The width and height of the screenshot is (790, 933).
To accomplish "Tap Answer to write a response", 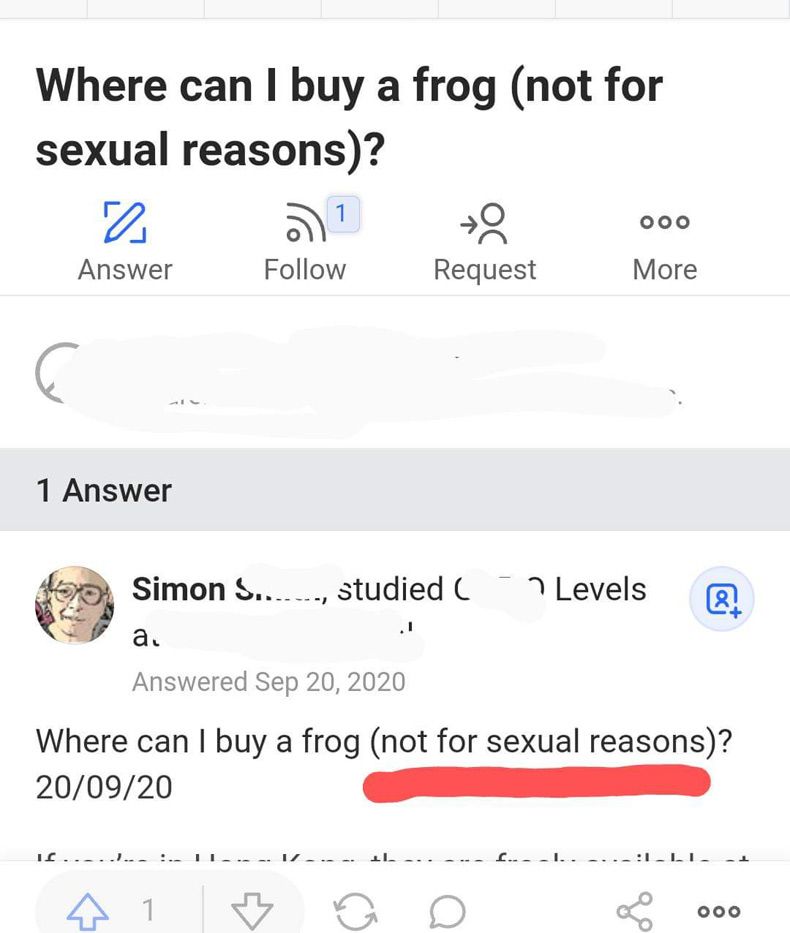I will click(125, 242).
